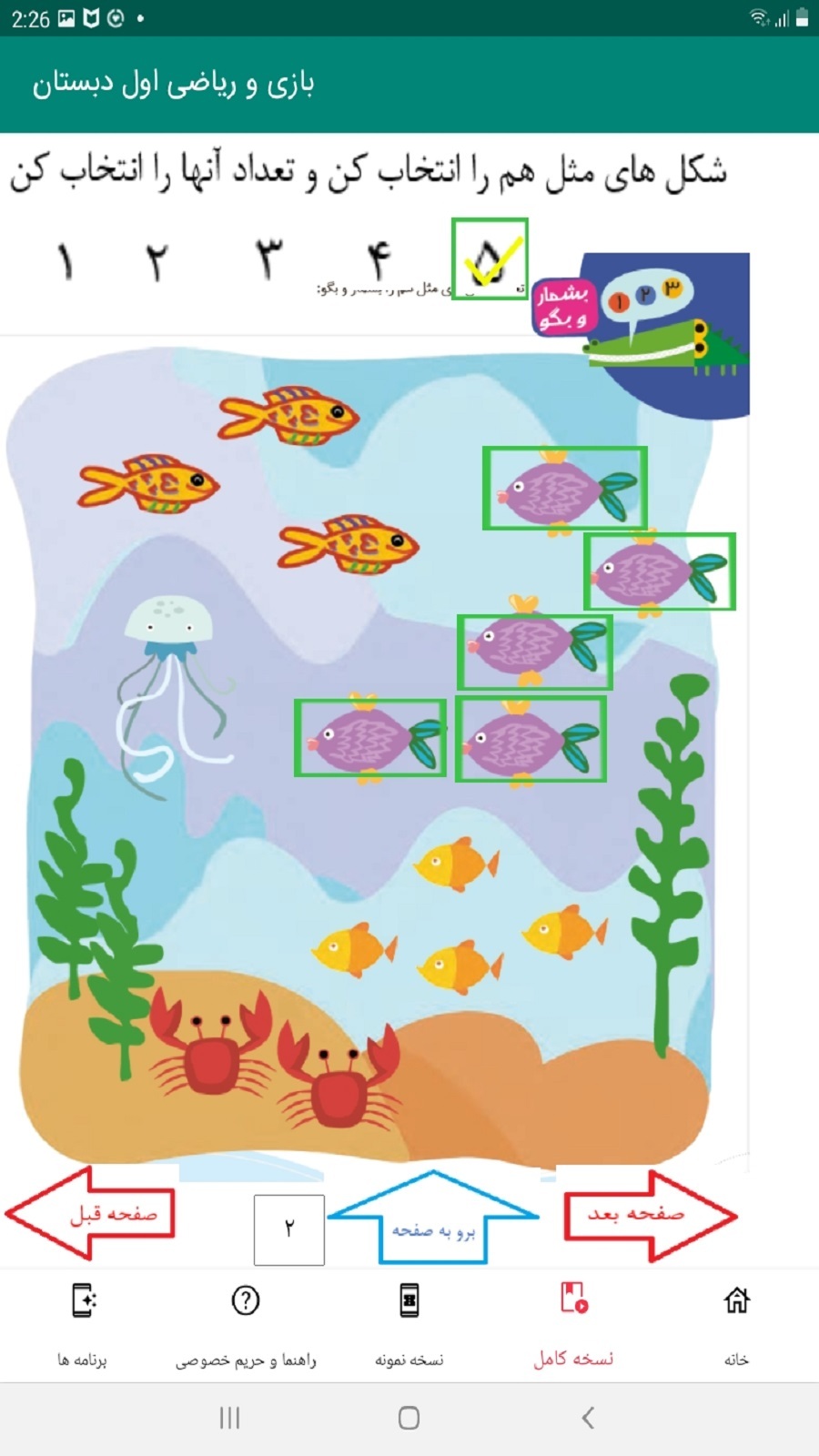Focus the page number input box

[289, 1229]
